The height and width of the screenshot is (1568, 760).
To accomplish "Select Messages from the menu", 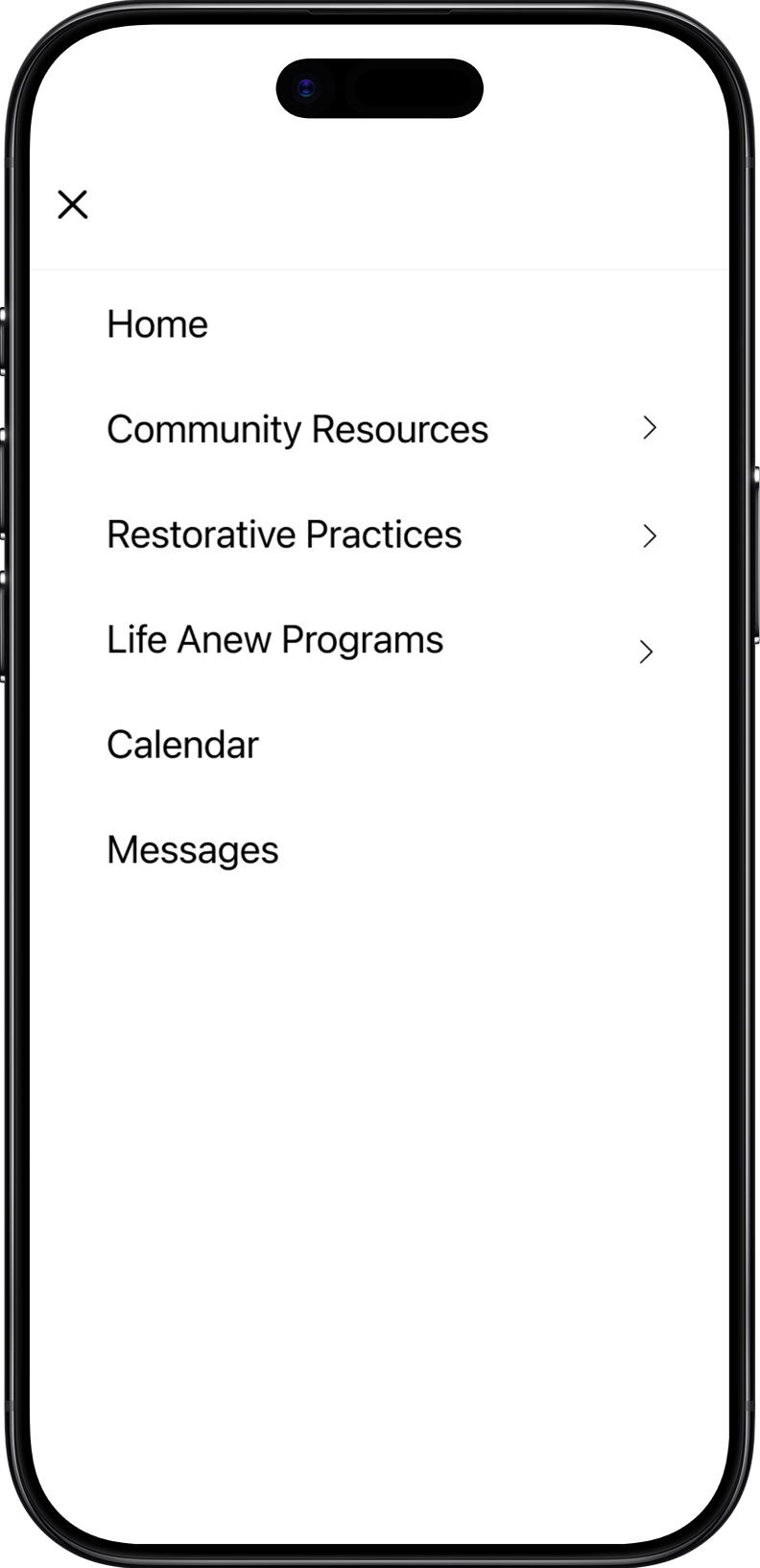I will click(x=192, y=848).
